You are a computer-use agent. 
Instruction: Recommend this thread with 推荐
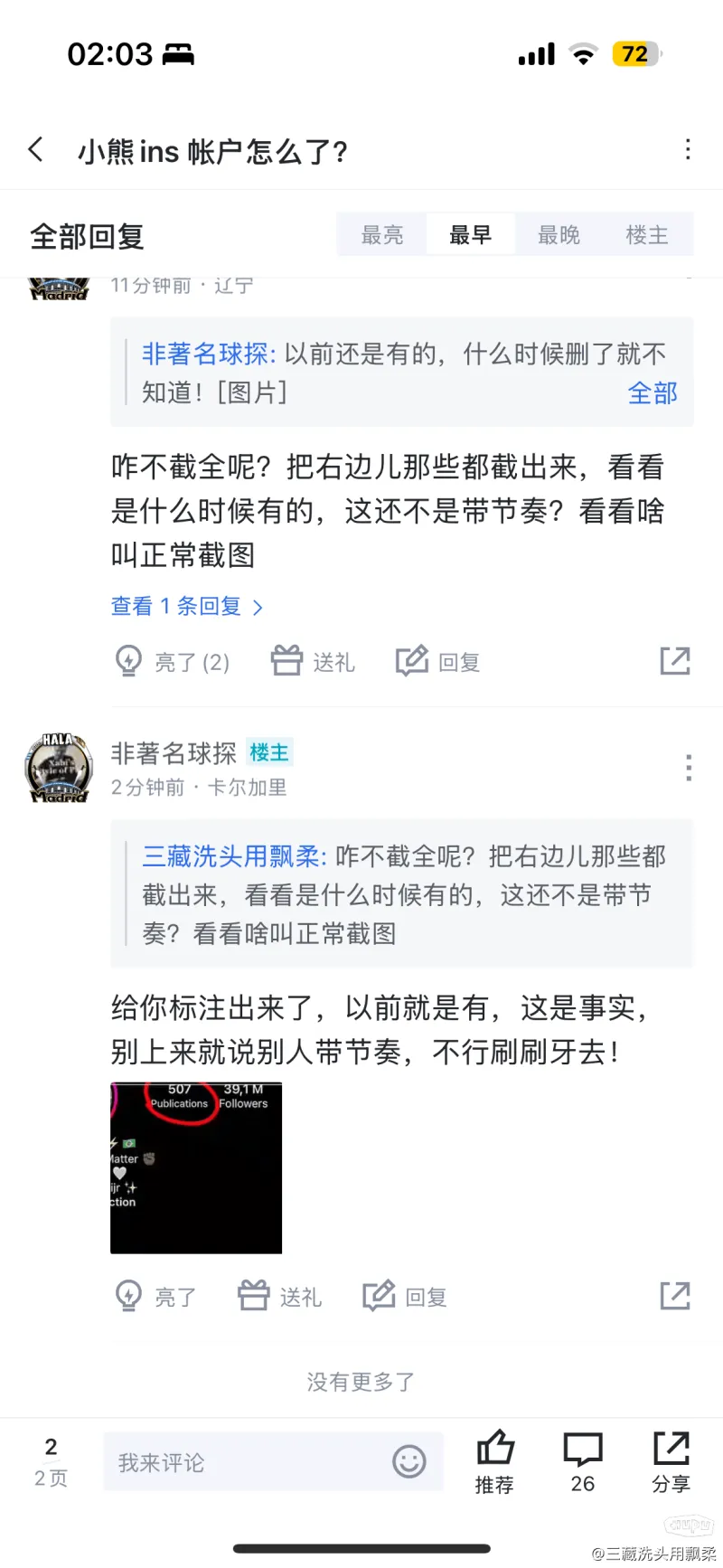coord(494,1462)
